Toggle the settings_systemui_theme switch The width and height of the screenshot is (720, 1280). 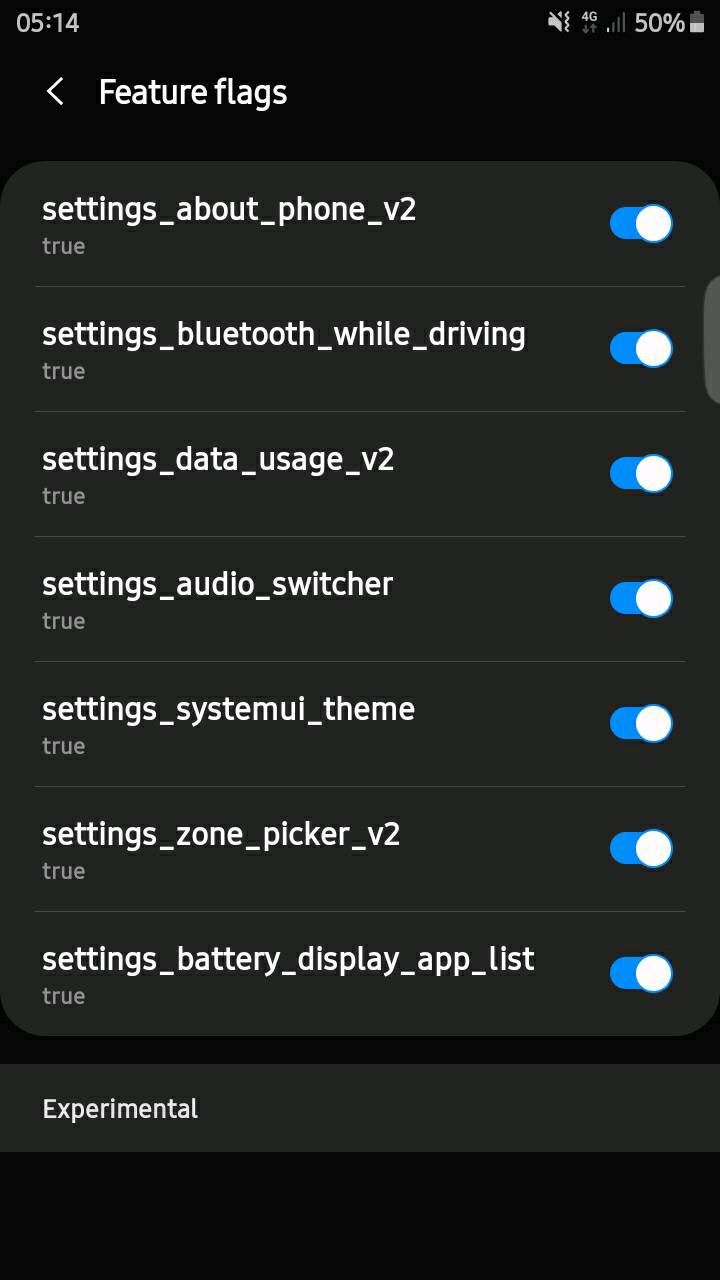pos(641,723)
